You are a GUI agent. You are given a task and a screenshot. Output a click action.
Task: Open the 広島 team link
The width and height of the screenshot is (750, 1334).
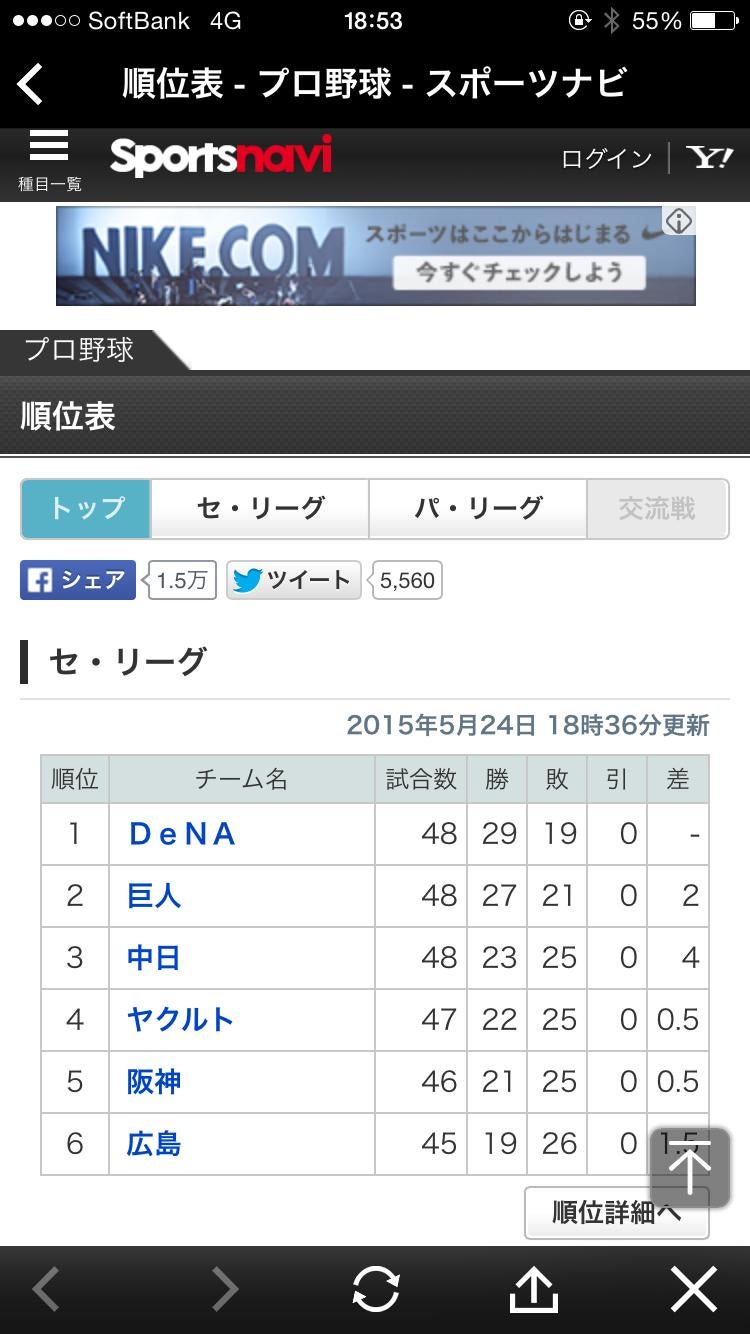point(154,1144)
